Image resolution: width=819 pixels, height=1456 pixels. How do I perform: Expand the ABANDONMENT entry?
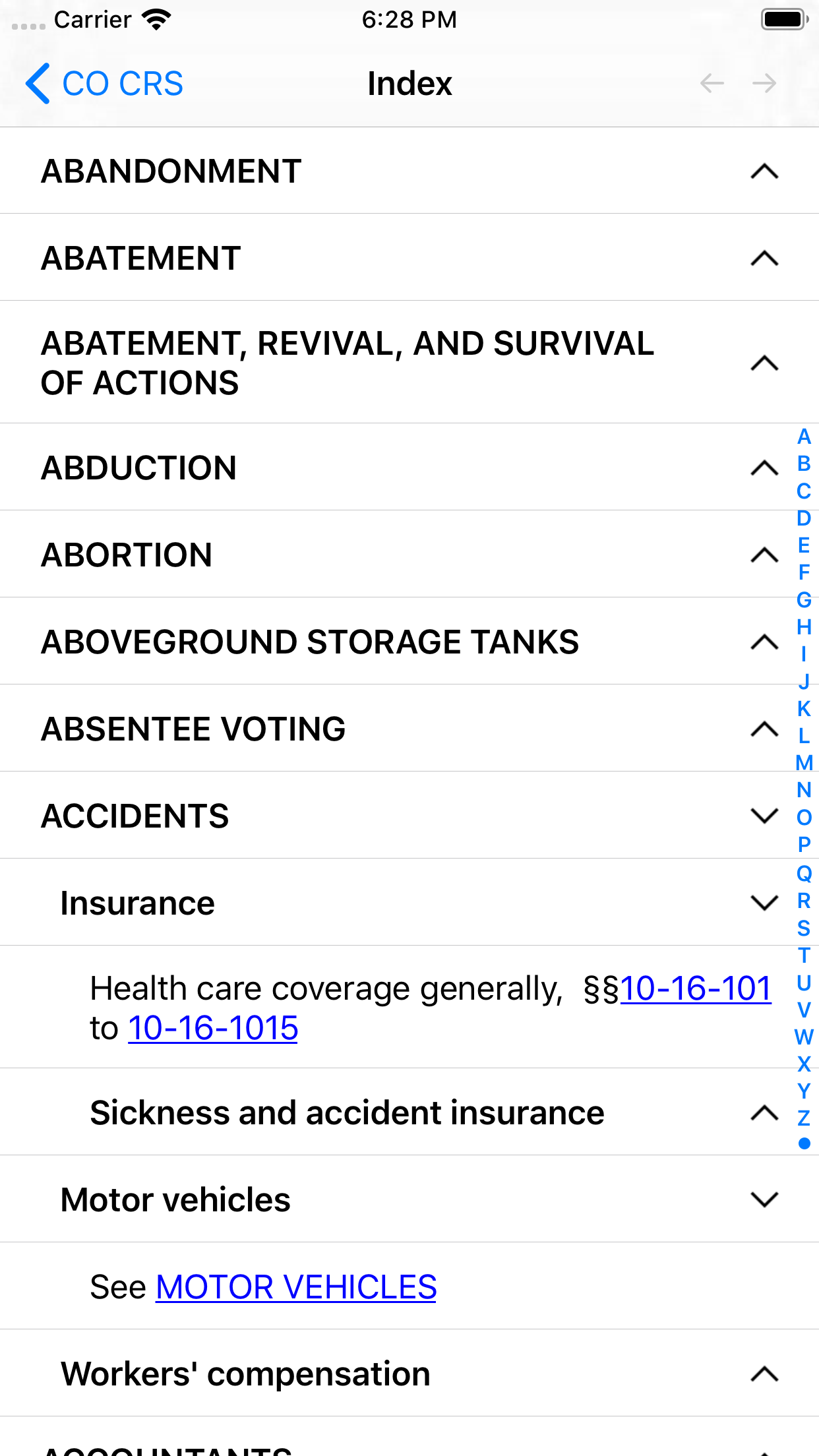click(409, 171)
